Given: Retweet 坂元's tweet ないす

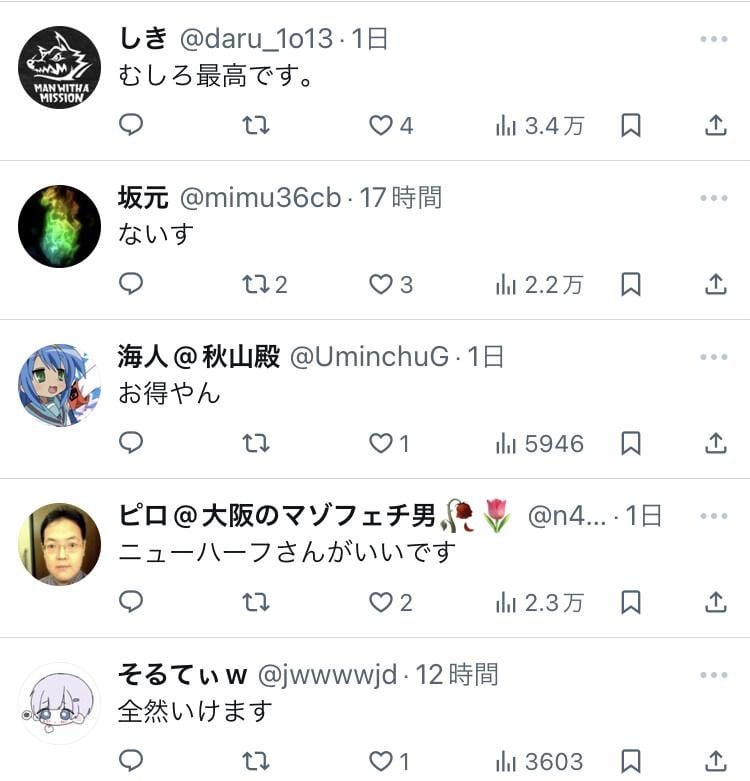Looking at the screenshot, I should tap(256, 284).
